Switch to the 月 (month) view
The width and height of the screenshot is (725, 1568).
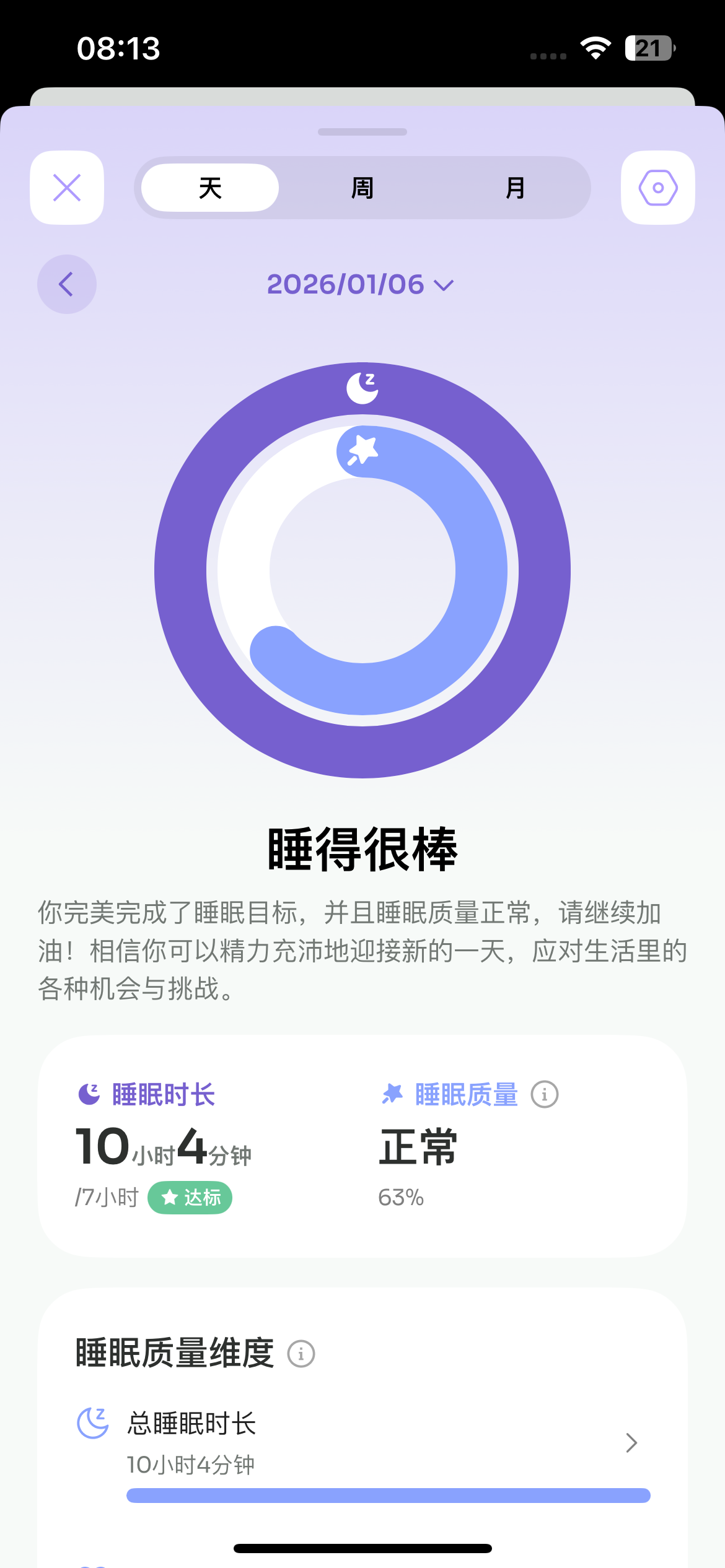point(515,188)
